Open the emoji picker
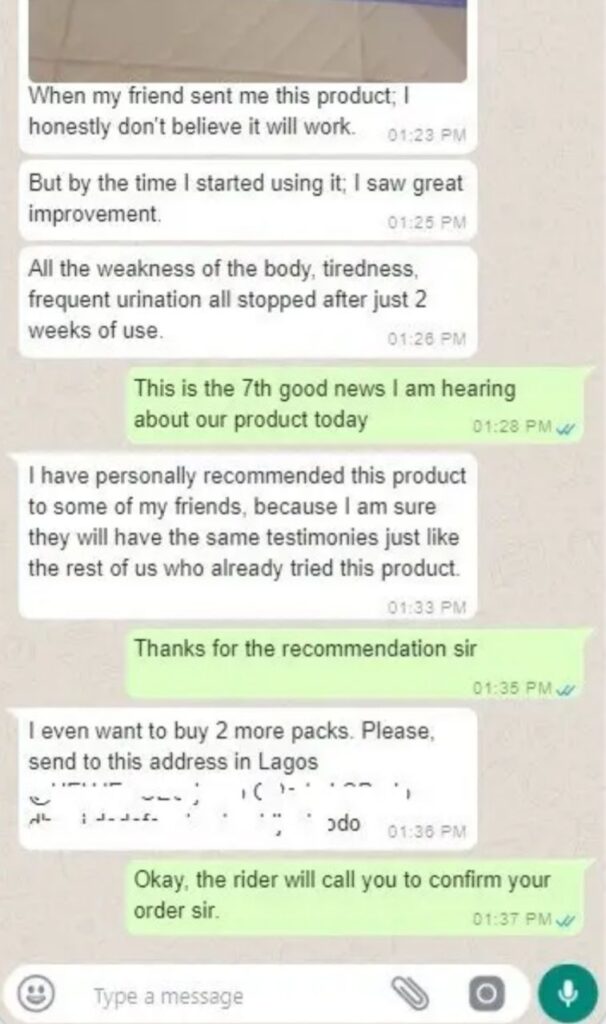 click(36, 994)
